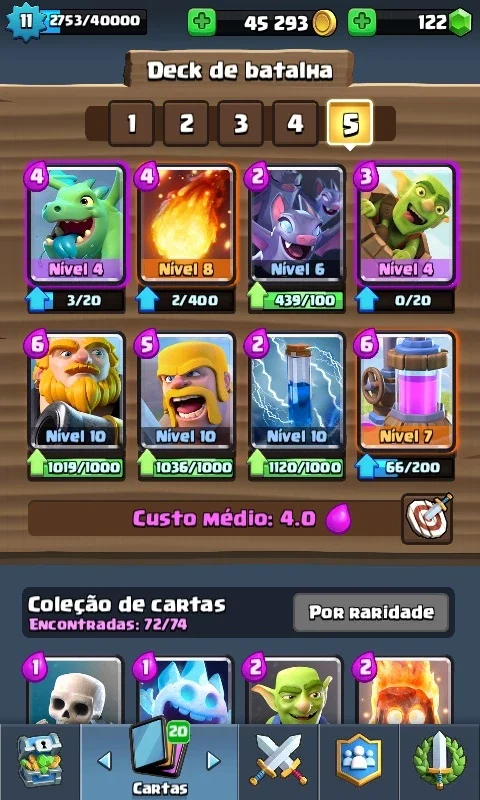Switch to battle deck 3

coord(240,123)
